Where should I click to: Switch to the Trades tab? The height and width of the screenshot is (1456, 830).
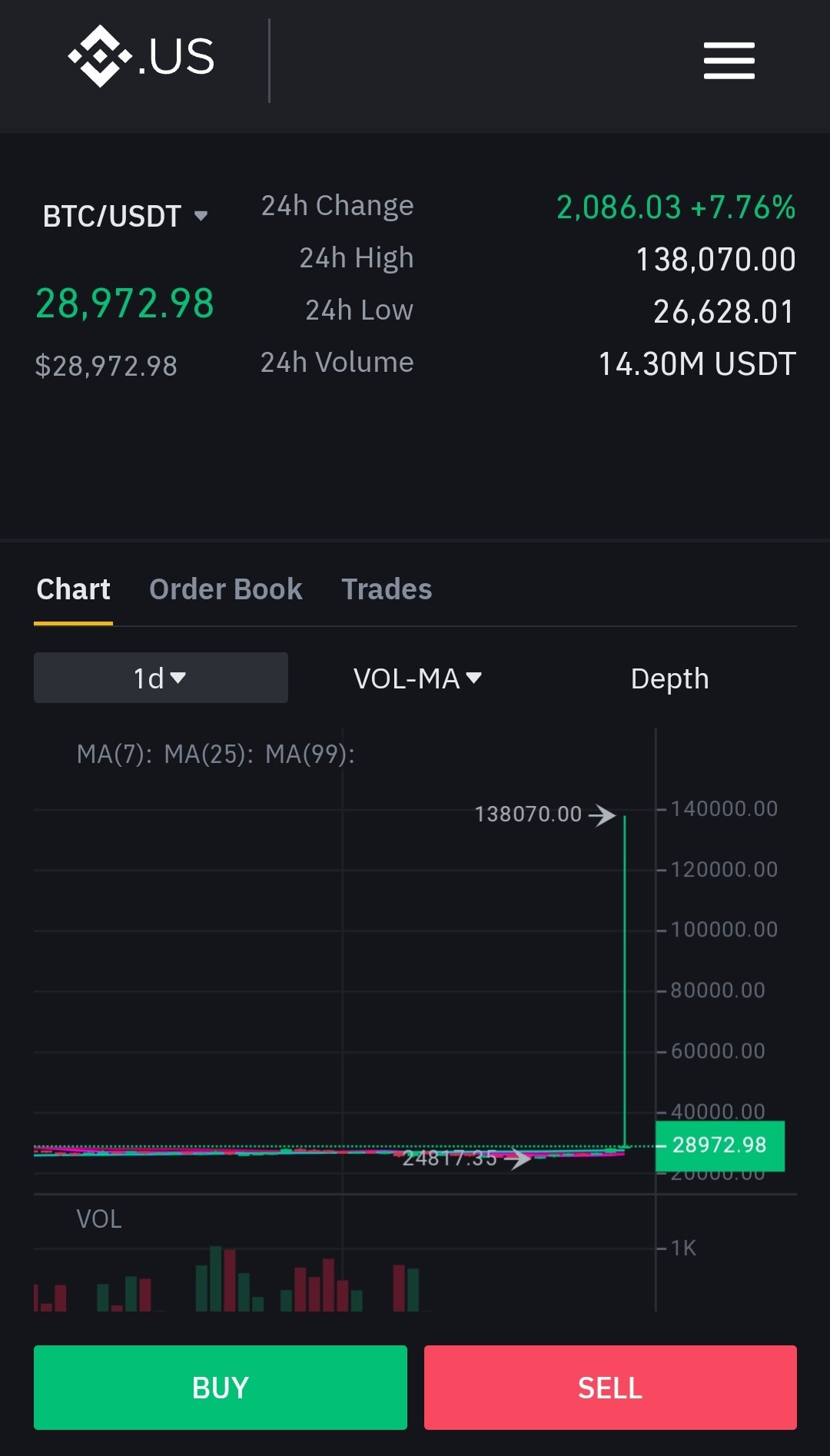pos(387,589)
